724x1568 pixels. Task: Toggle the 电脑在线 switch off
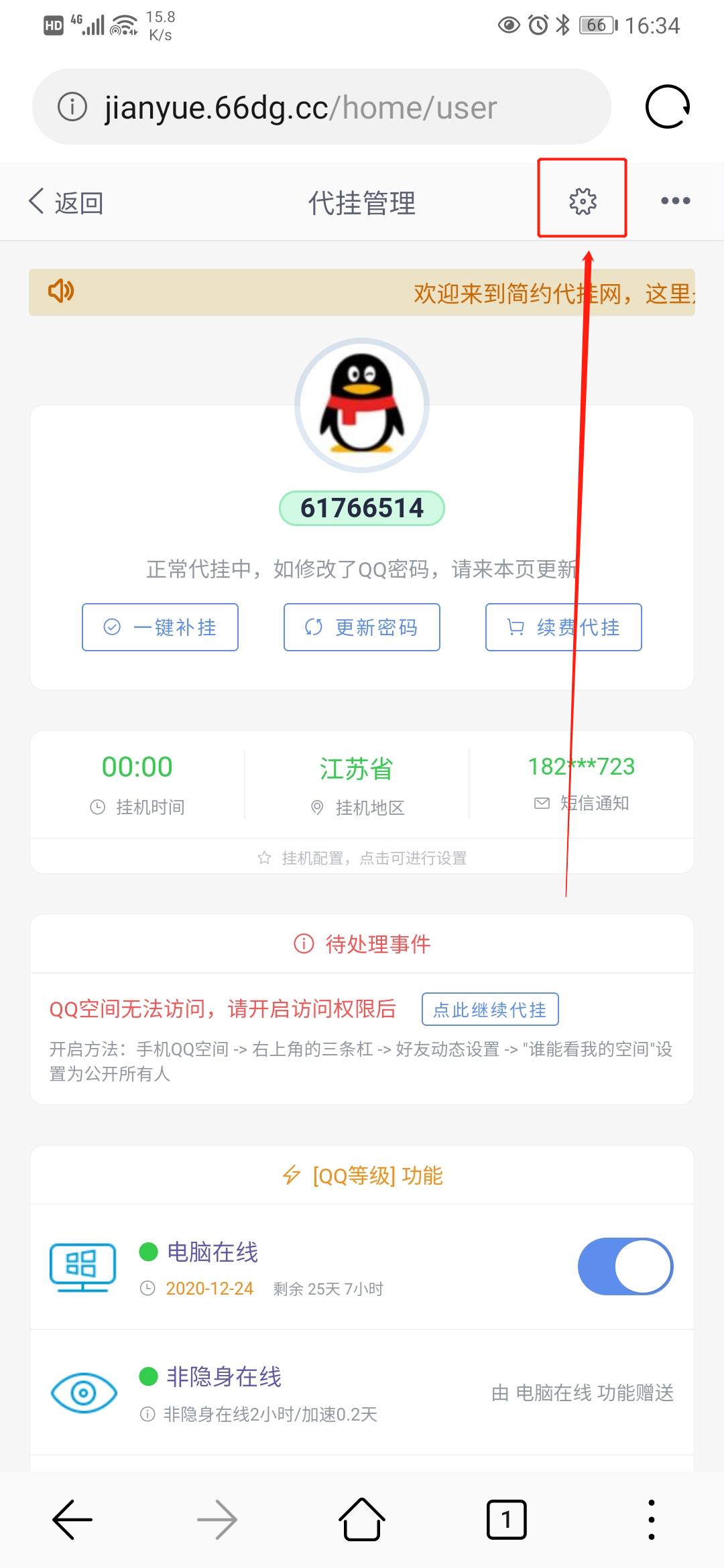click(625, 1266)
